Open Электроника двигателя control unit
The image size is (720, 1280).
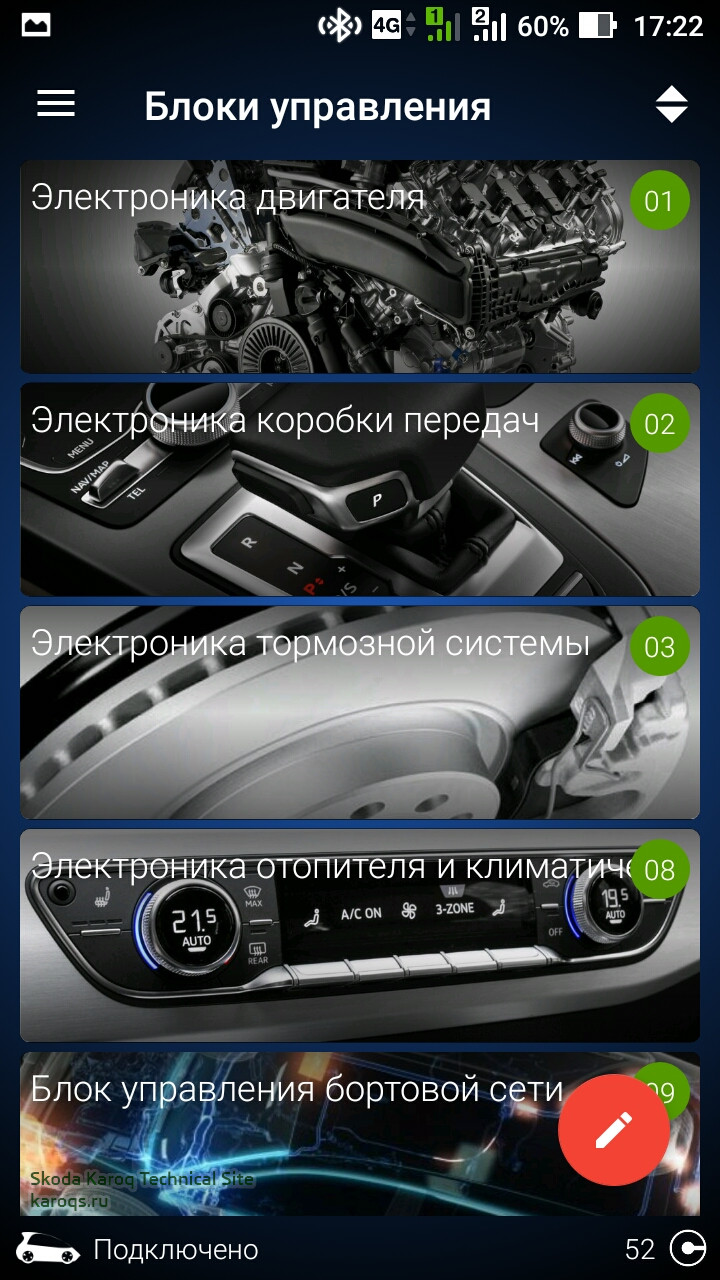360,267
